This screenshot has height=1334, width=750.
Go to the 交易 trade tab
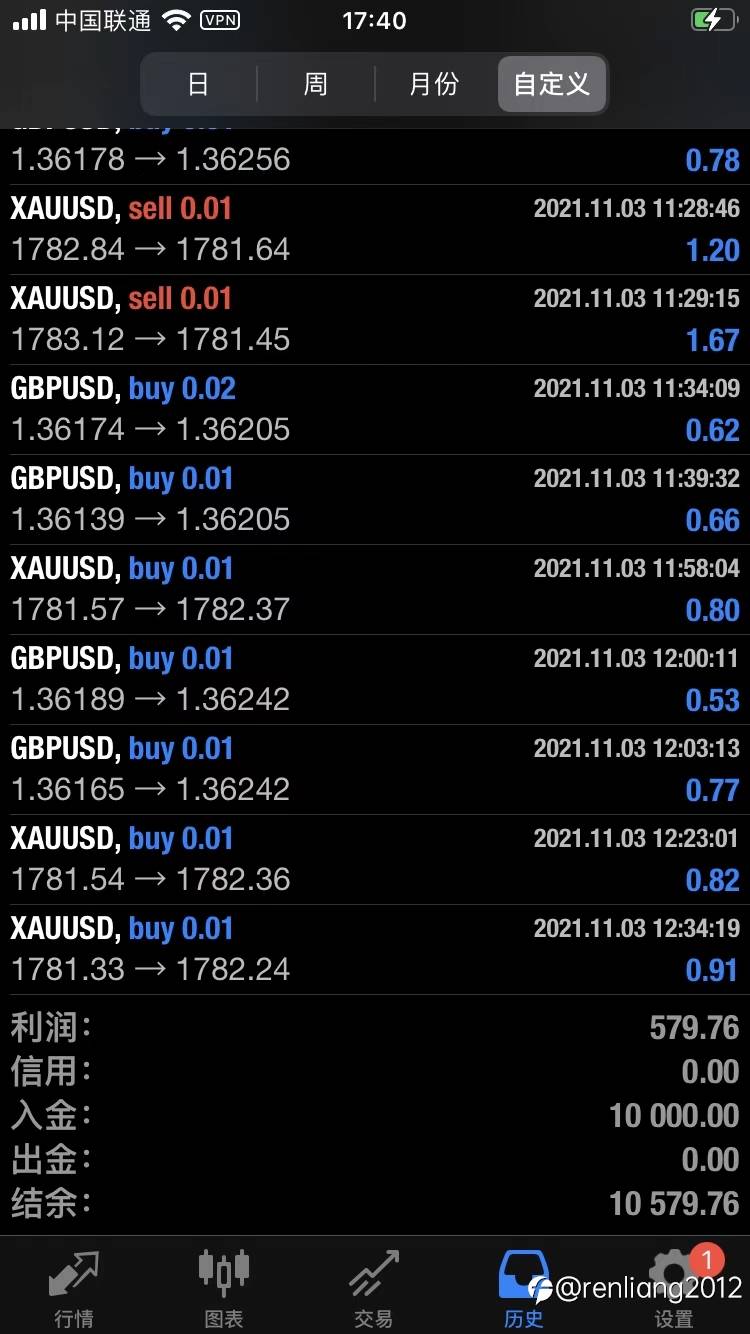374,1288
